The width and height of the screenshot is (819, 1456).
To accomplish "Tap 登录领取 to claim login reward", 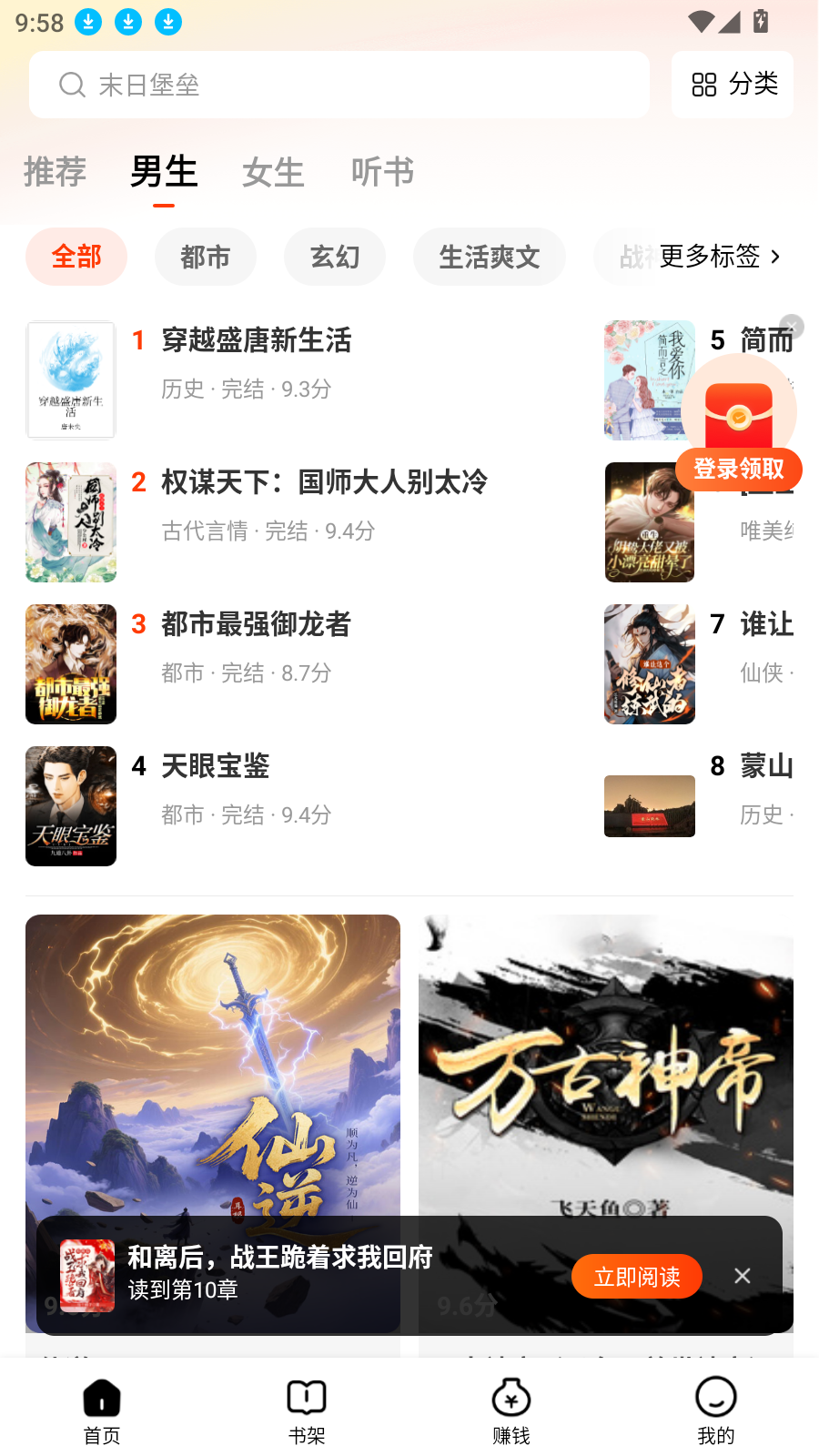I will point(739,470).
